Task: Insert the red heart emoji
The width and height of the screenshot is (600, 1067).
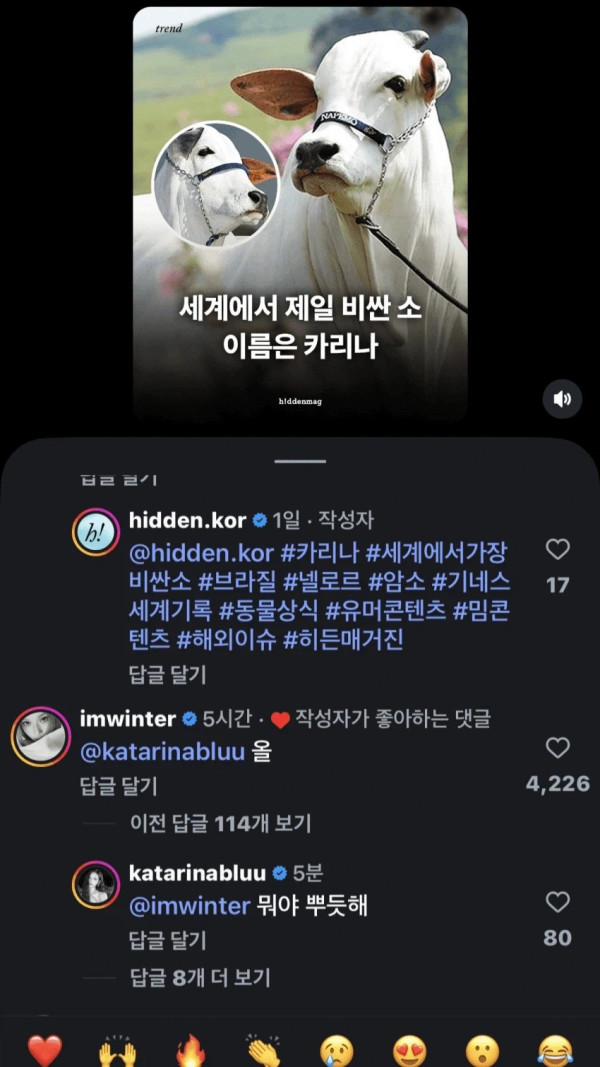Action: pyautogui.click(x=45, y=1051)
